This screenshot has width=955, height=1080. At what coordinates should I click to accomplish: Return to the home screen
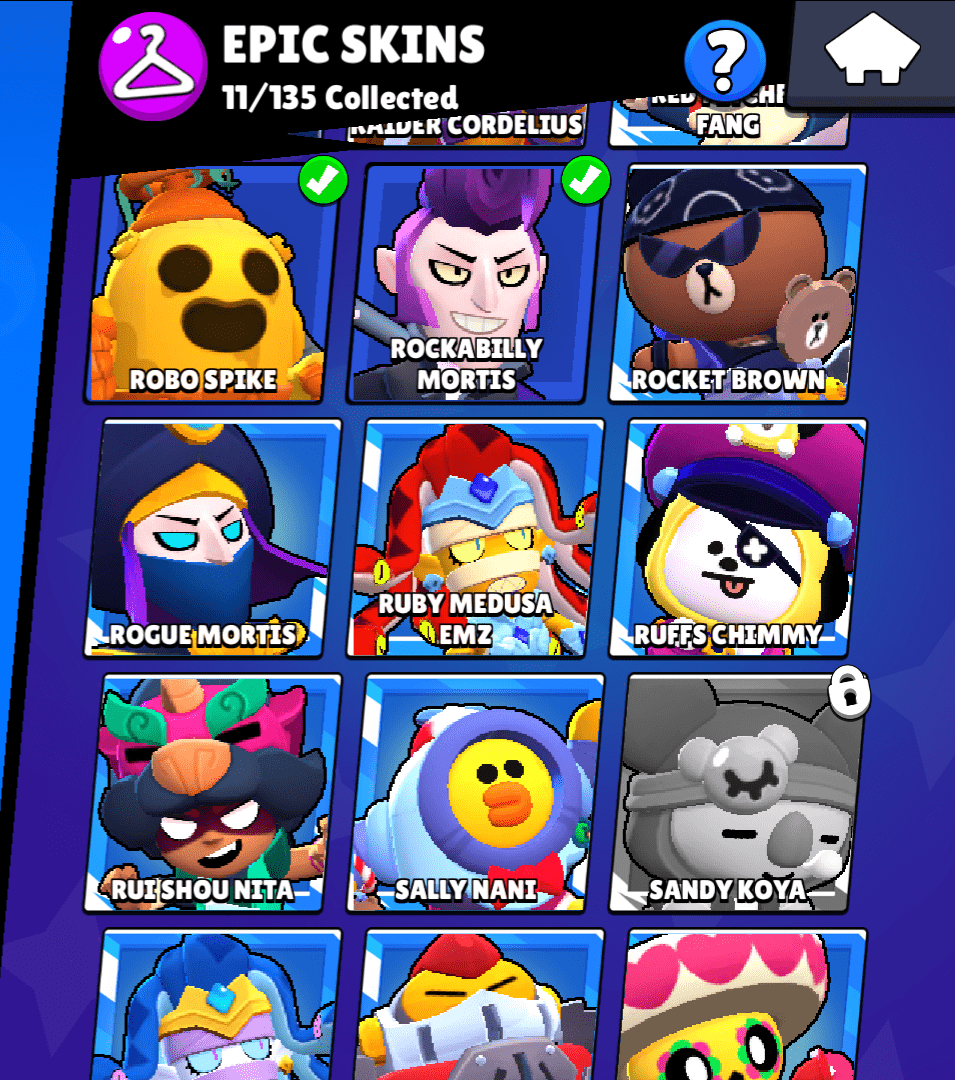point(872,50)
